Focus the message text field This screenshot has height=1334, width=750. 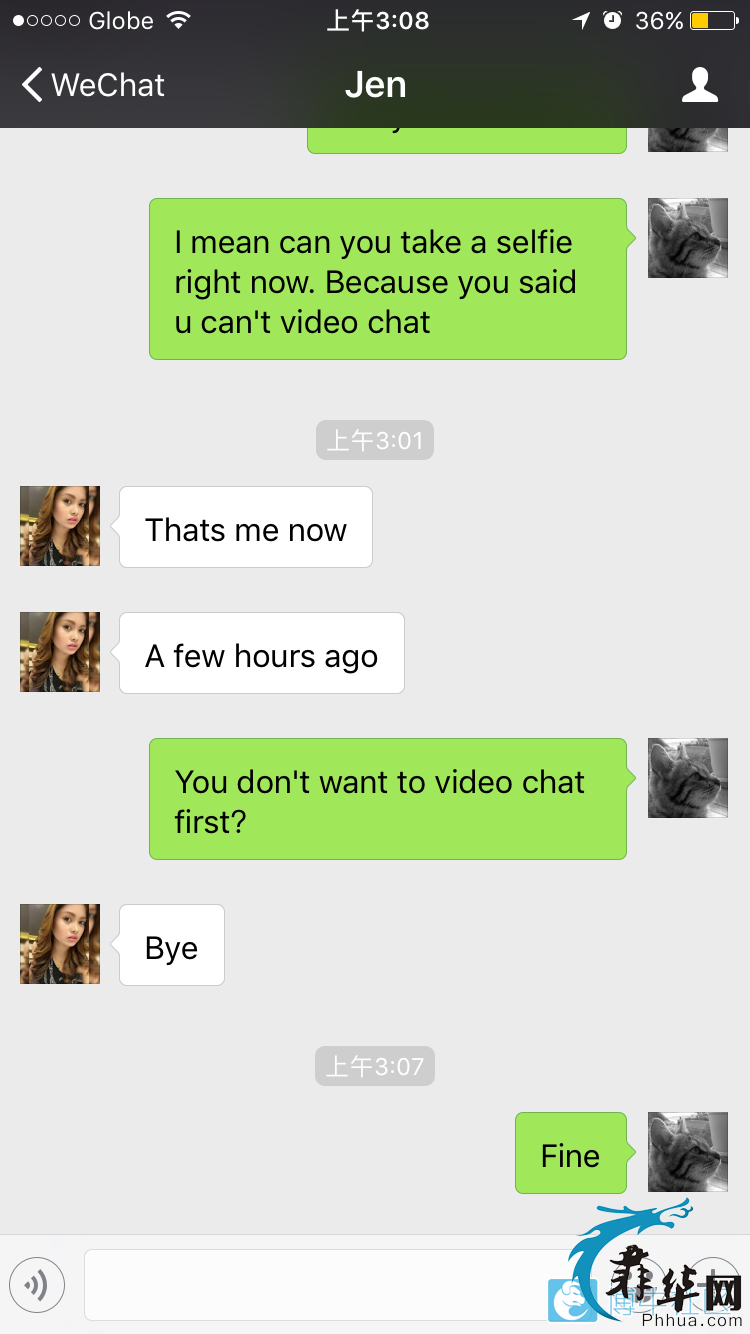[x=320, y=1285]
